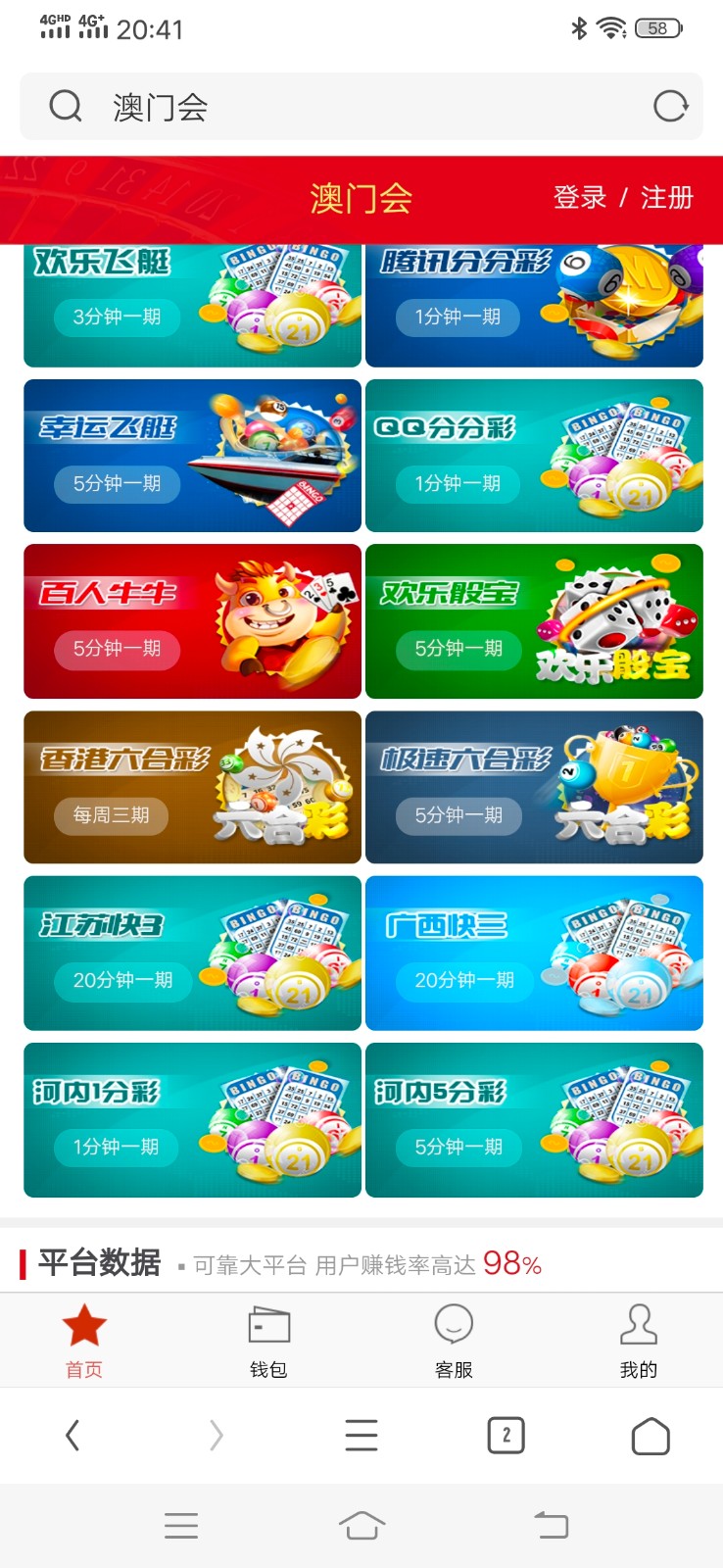
Task: Open the 河内1分彩 game tile
Action: tap(192, 1119)
